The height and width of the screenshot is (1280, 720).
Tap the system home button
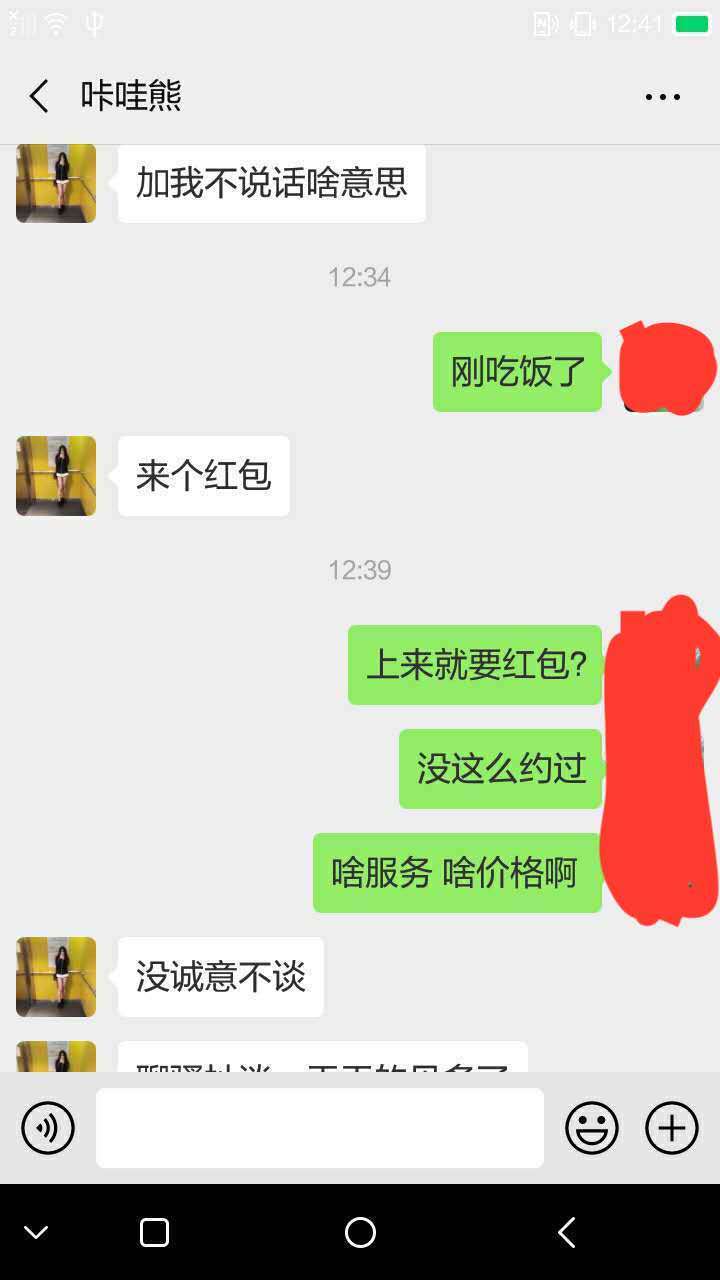point(360,1232)
